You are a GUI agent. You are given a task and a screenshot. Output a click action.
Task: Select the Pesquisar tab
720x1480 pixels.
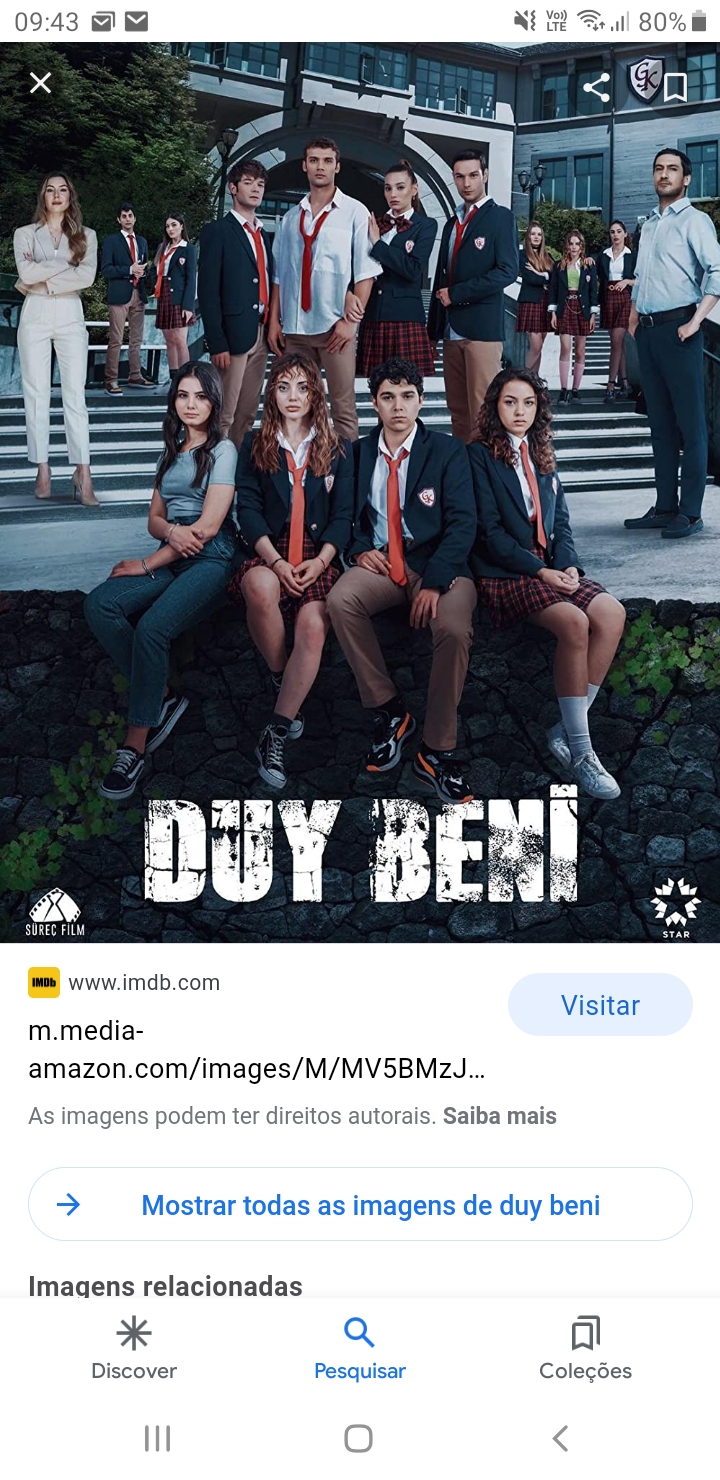click(x=360, y=1348)
